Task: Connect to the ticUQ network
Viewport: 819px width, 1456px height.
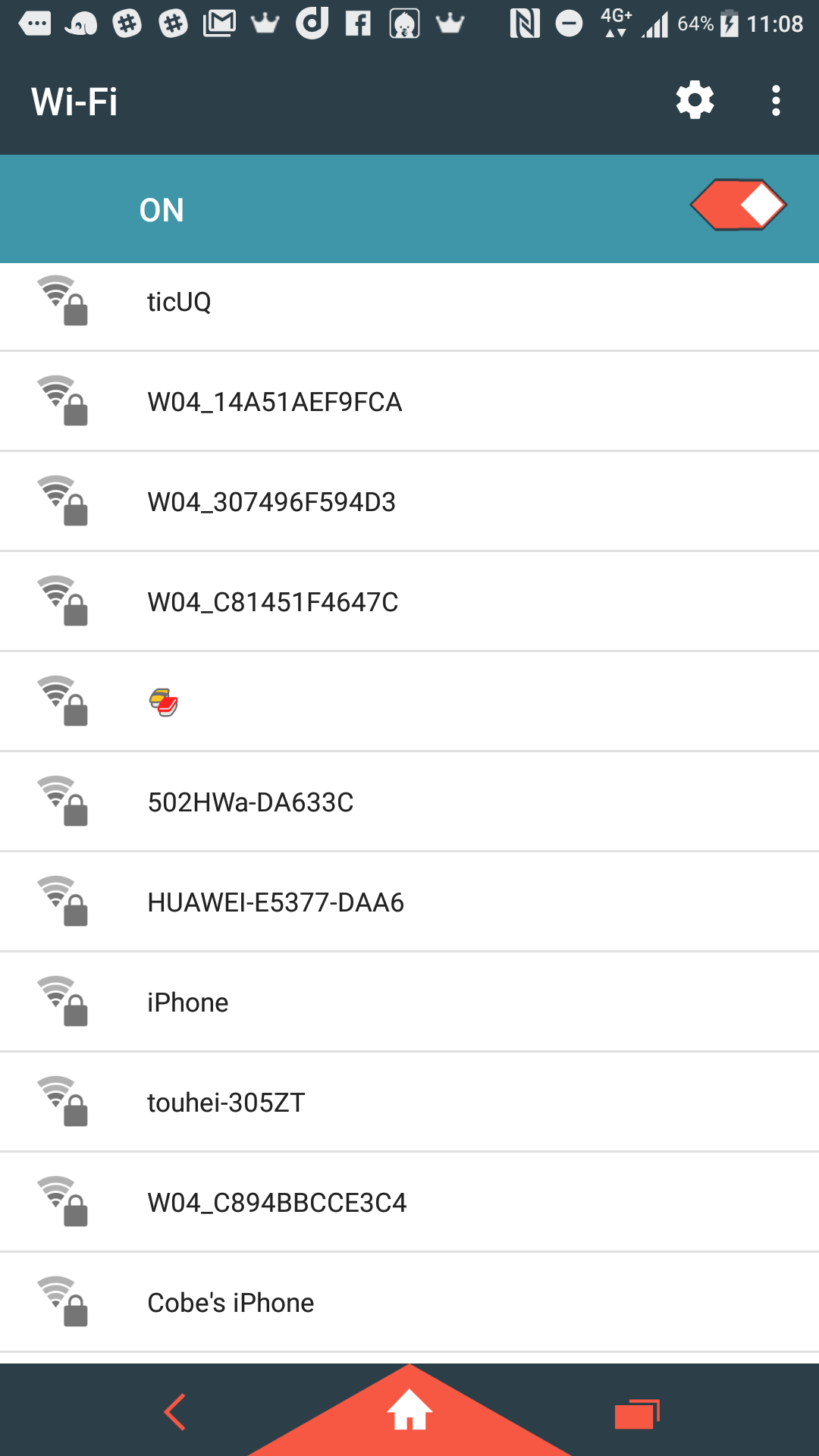Action: pos(409,302)
